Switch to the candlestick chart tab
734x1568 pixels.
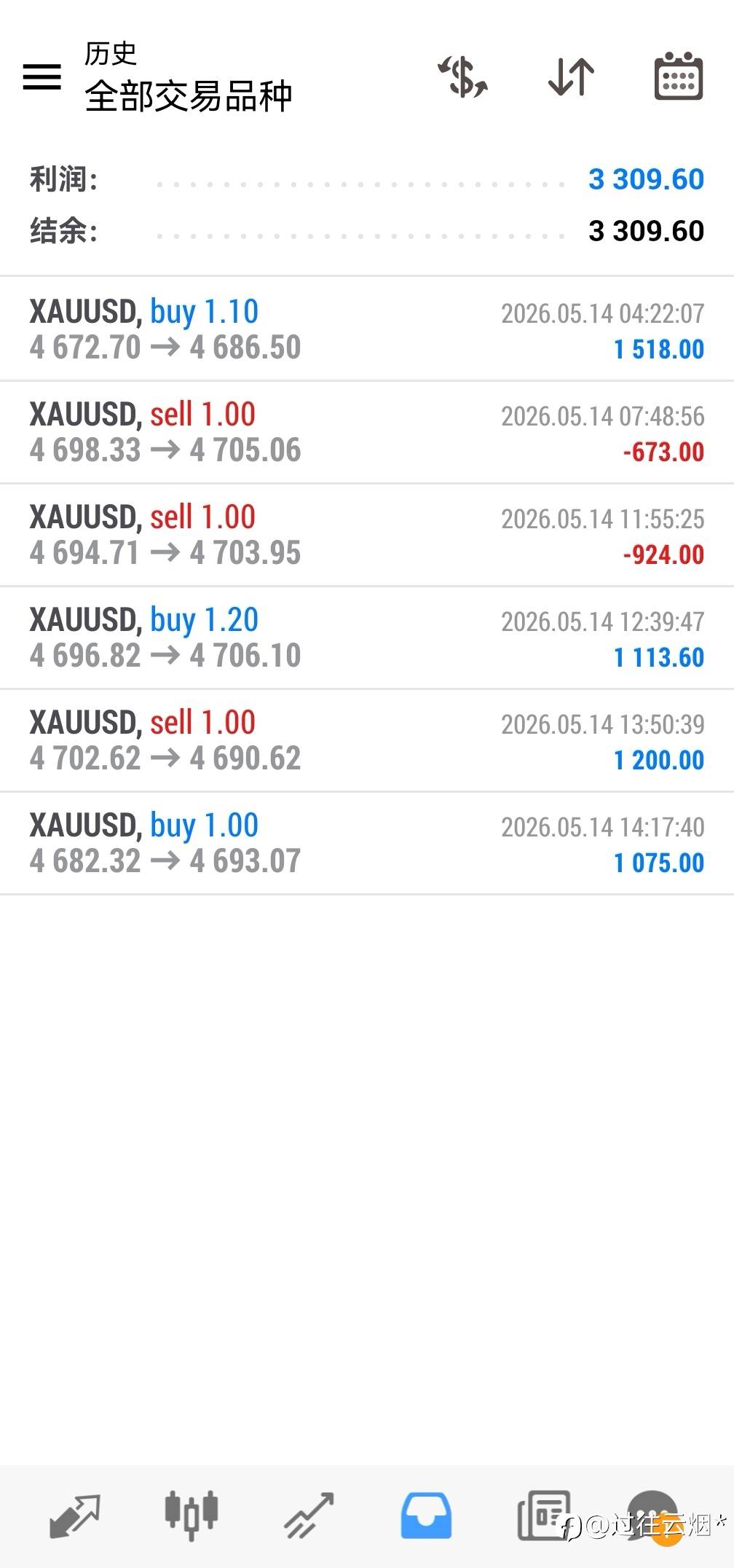192,1516
